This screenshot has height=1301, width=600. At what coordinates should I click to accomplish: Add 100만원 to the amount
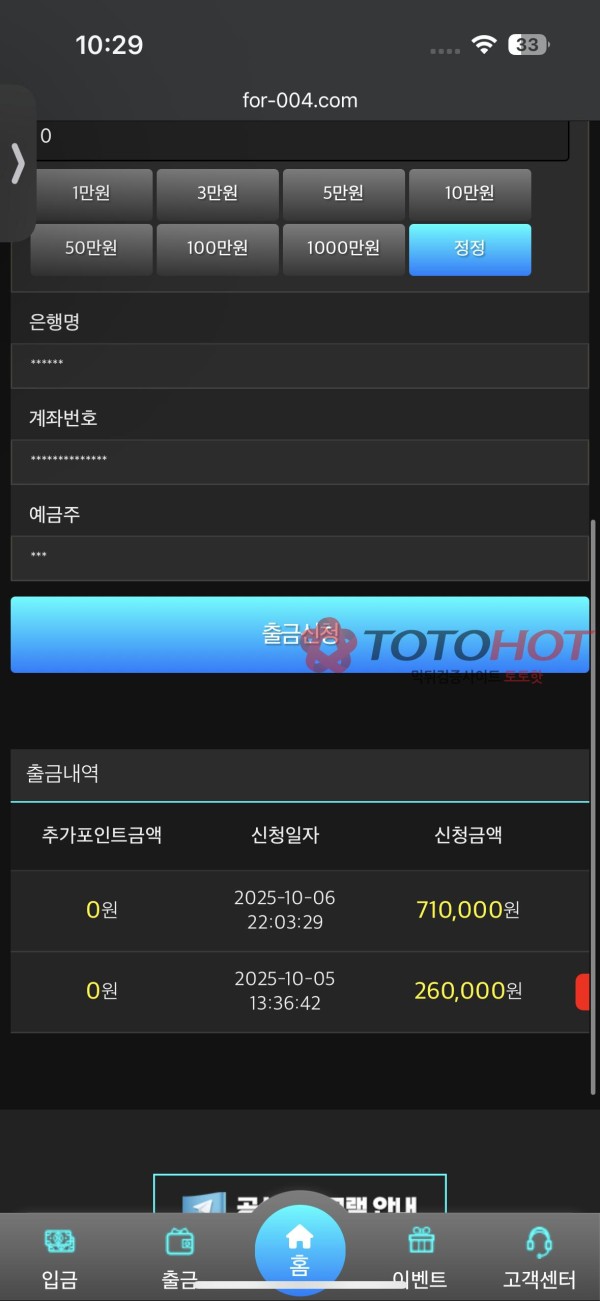pyautogui.click(x=217, y=249)
